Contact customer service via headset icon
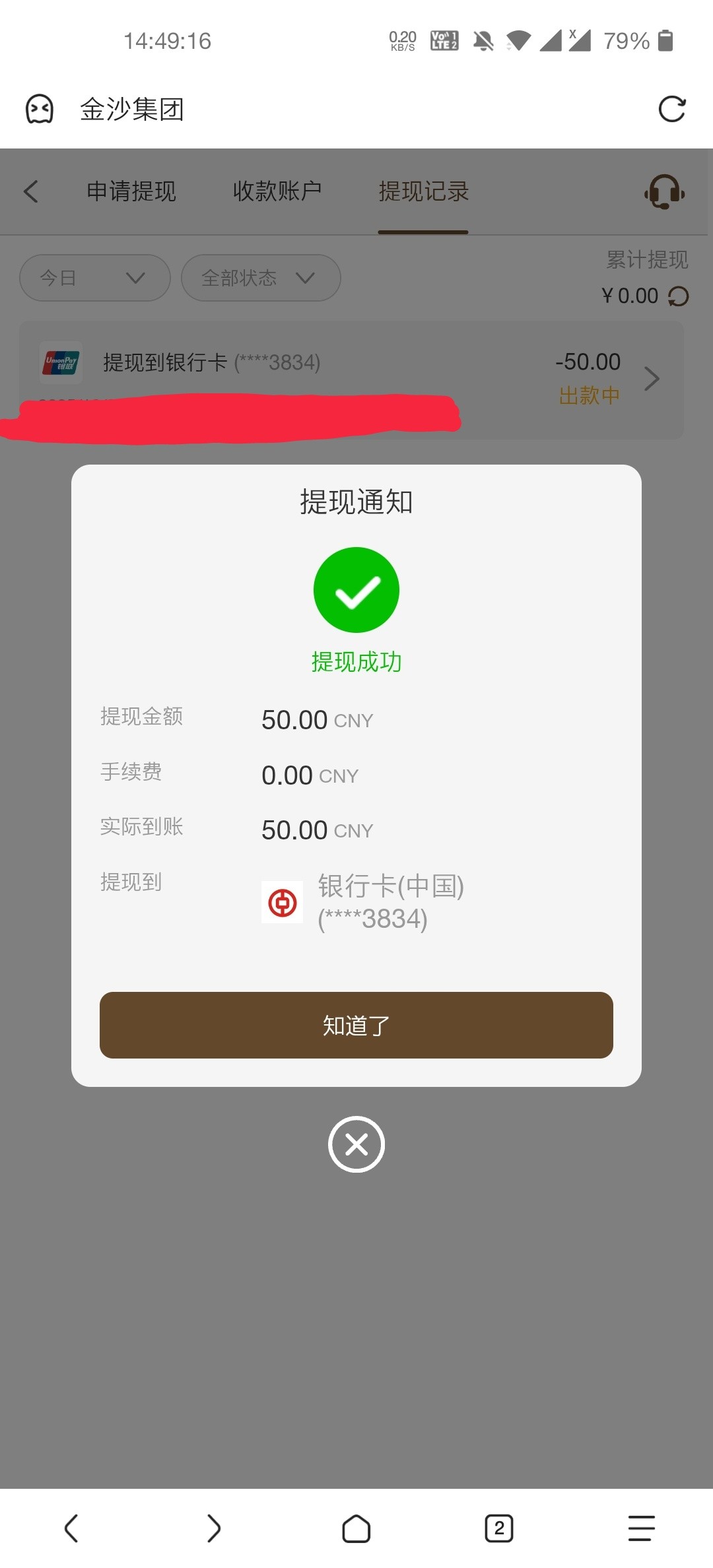 point(664,192)
